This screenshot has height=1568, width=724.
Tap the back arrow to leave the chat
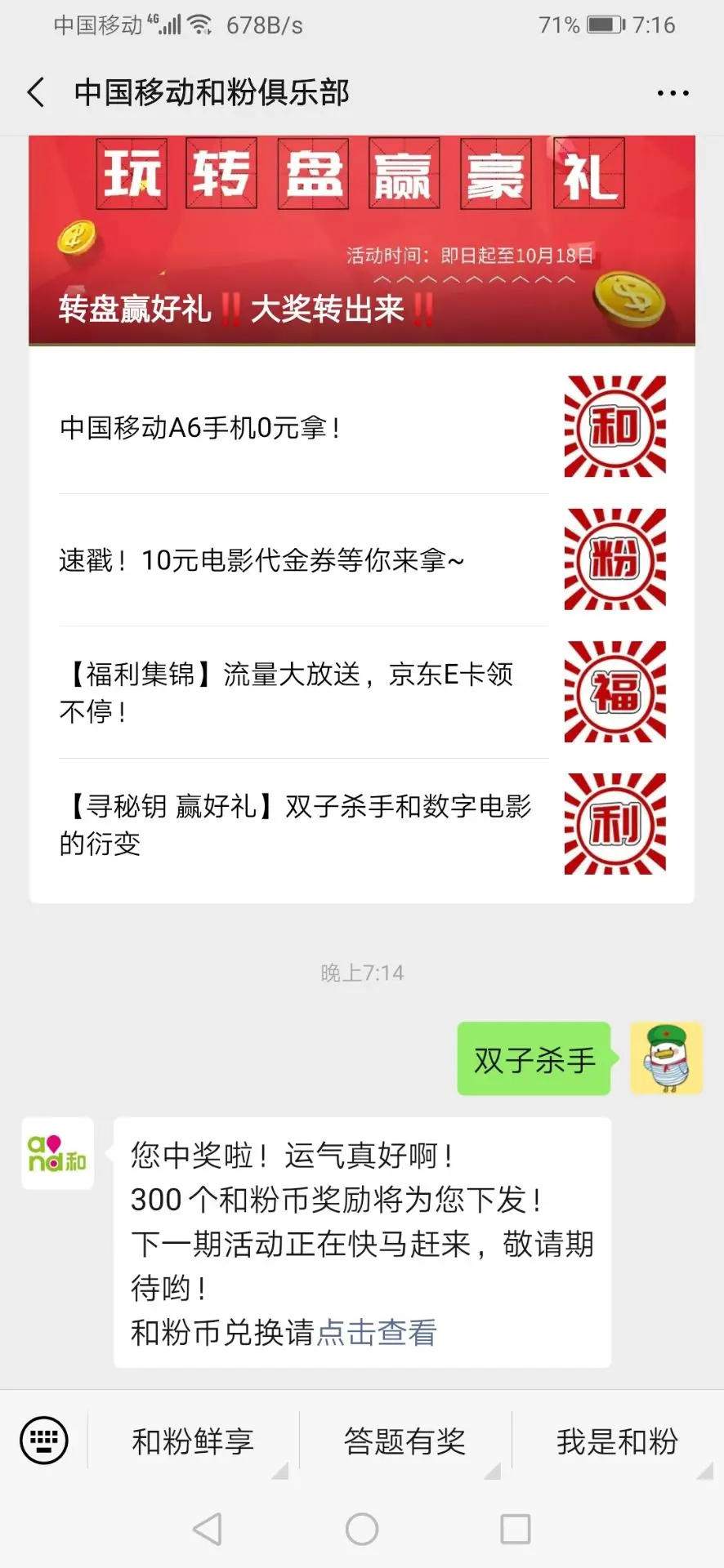34,92
